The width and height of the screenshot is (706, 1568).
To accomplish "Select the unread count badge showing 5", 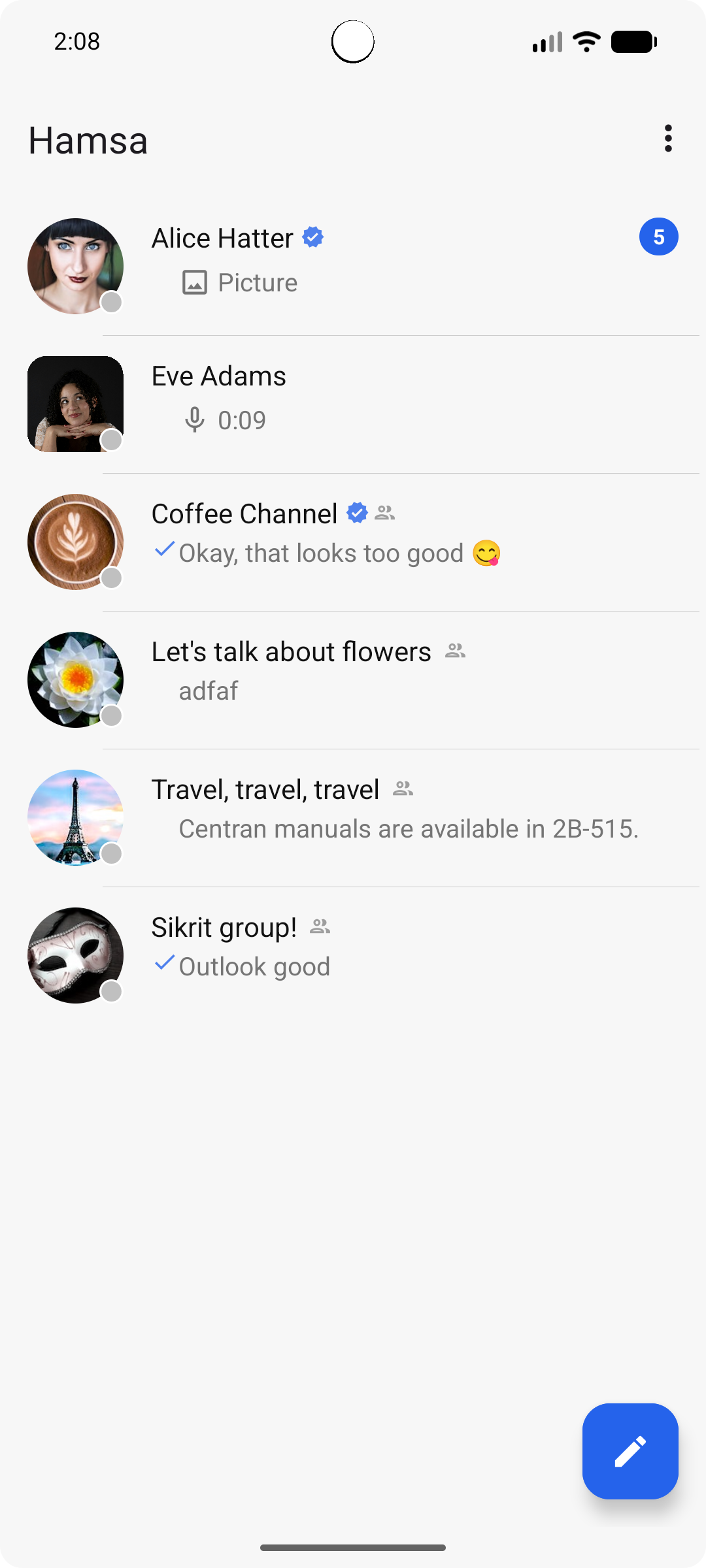I will (x=659, y=238).
